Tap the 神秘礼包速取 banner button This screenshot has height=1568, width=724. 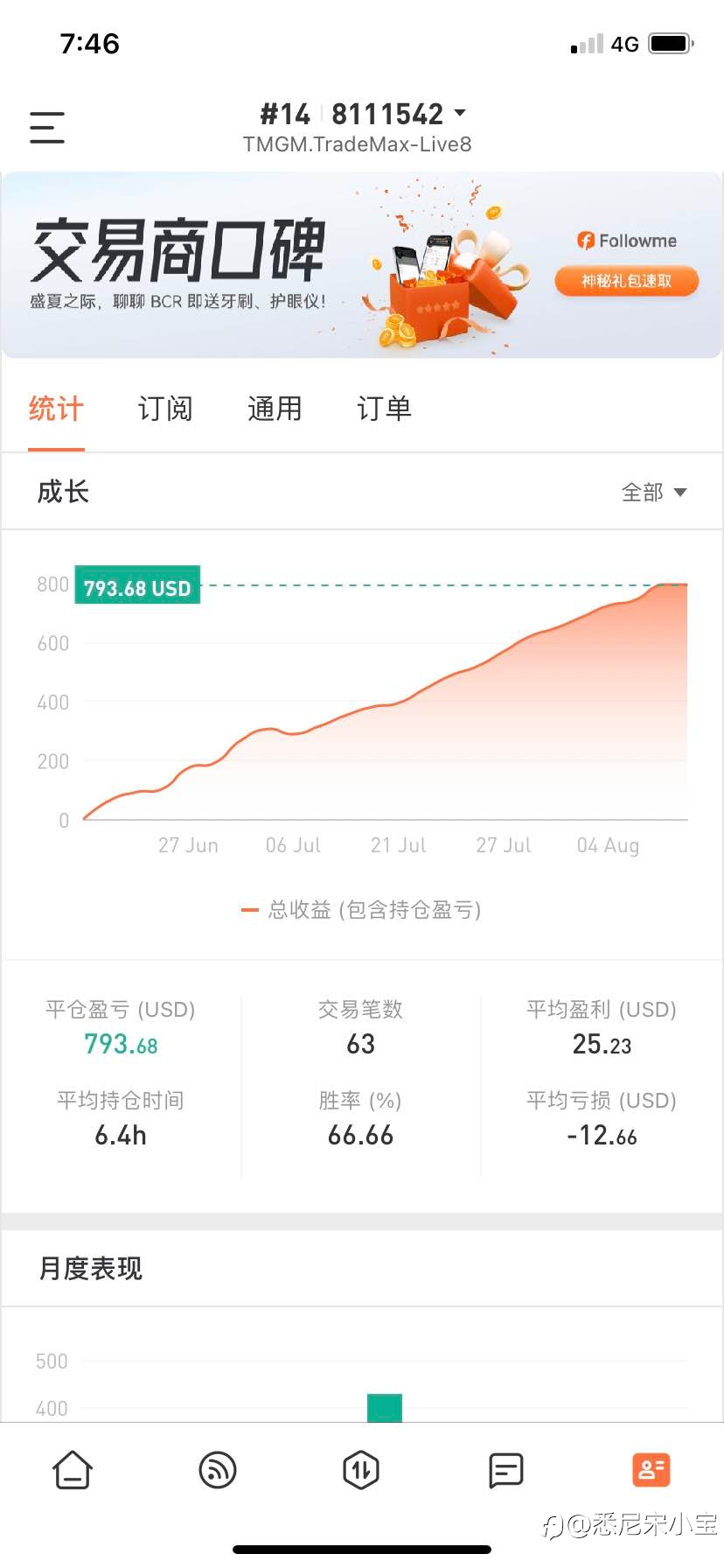pos(626,281)
